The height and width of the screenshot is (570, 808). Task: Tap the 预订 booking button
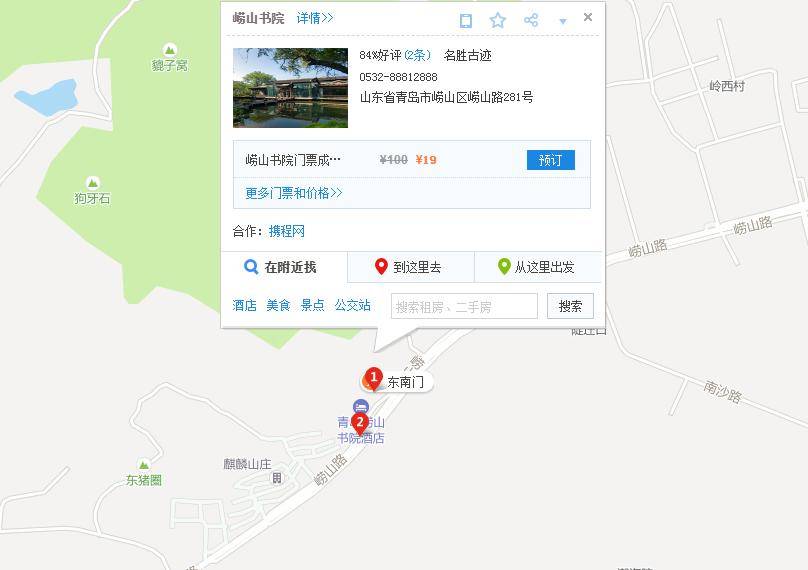pos(550,160)
